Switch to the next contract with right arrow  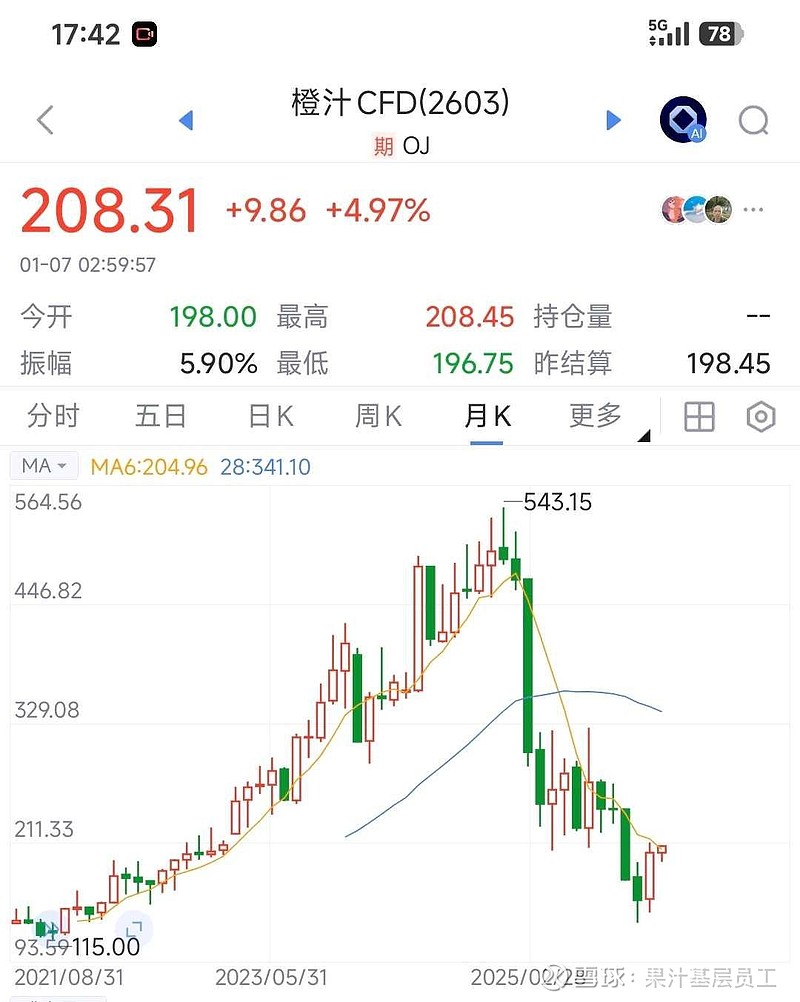pos(613,121)
